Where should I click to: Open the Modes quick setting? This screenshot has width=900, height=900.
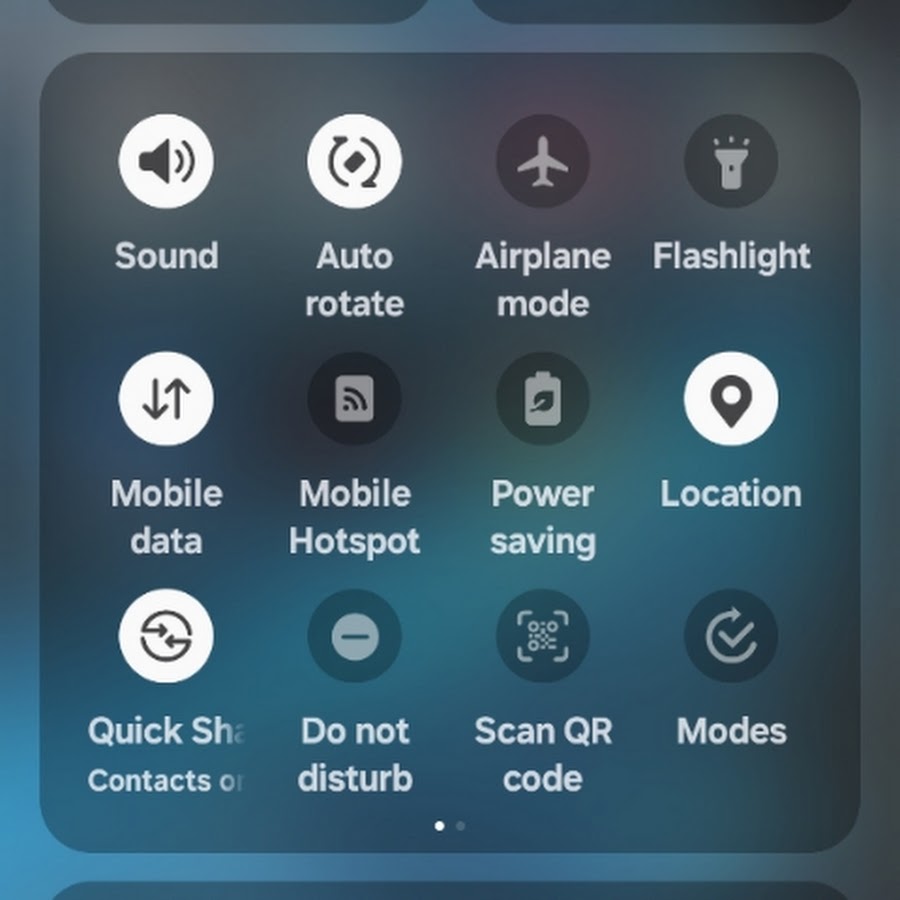[x=731, y=636]
